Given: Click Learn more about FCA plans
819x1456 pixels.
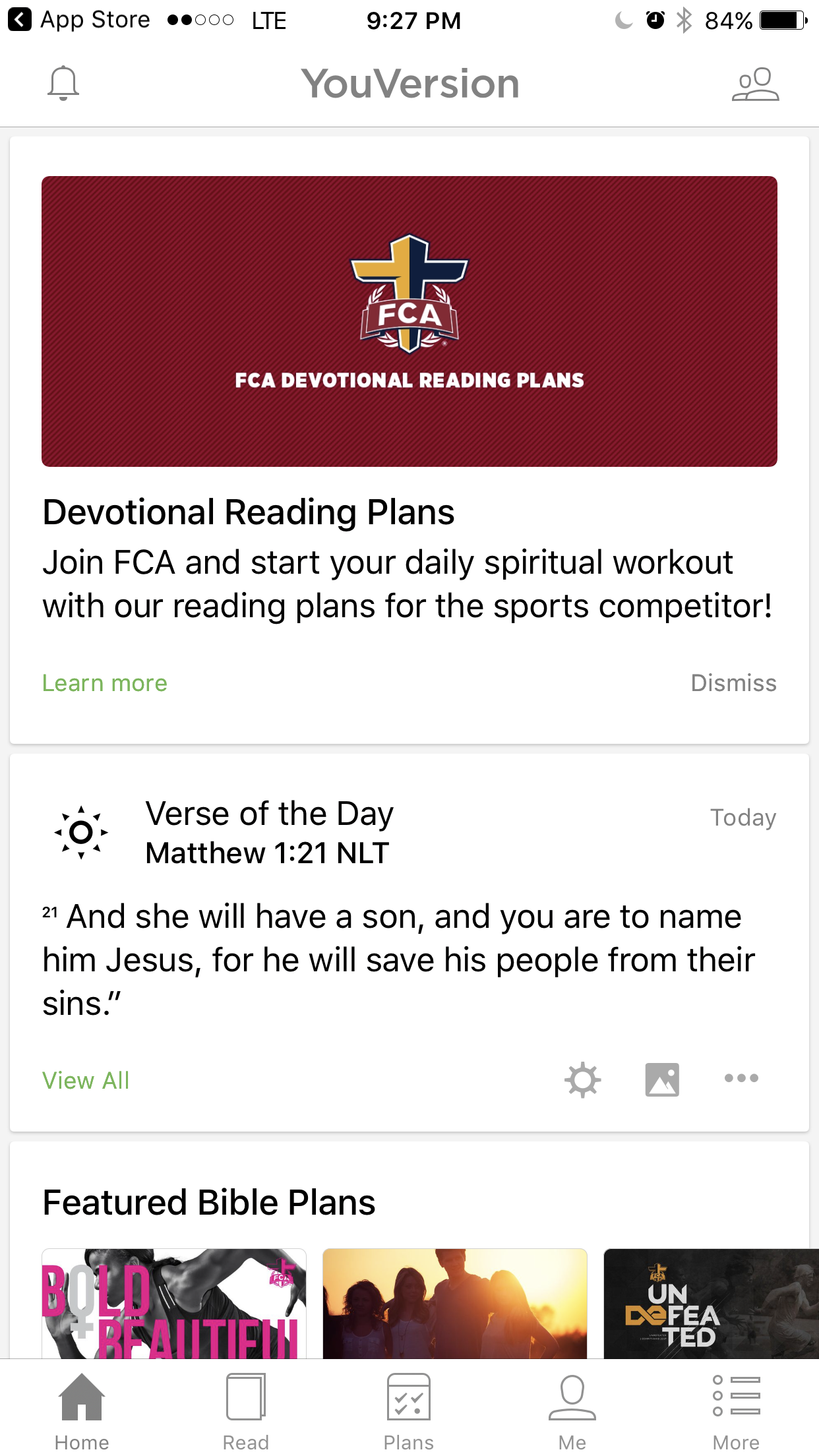Looking at the screenshot, I should click(x=104, y=683).
